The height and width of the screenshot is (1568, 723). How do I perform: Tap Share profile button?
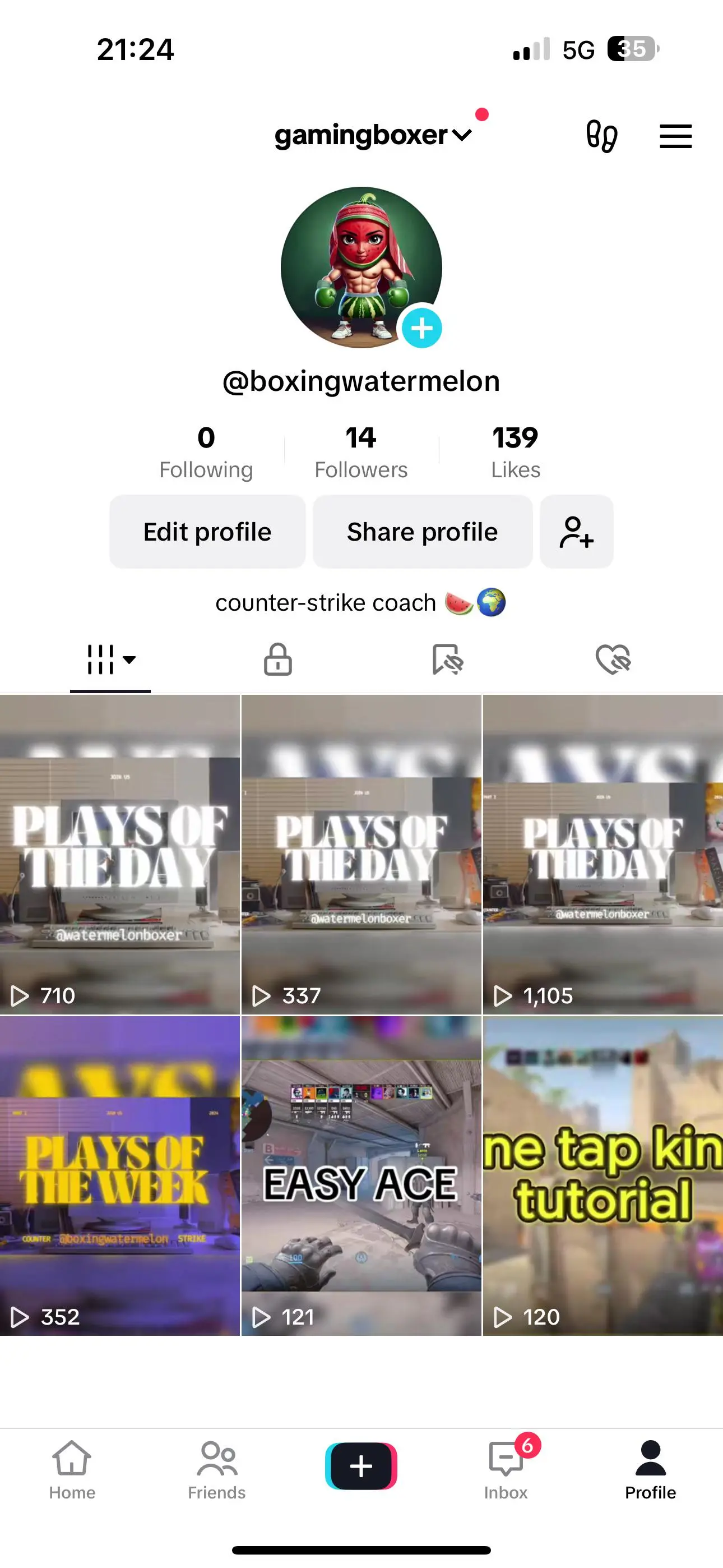(423, 532)
